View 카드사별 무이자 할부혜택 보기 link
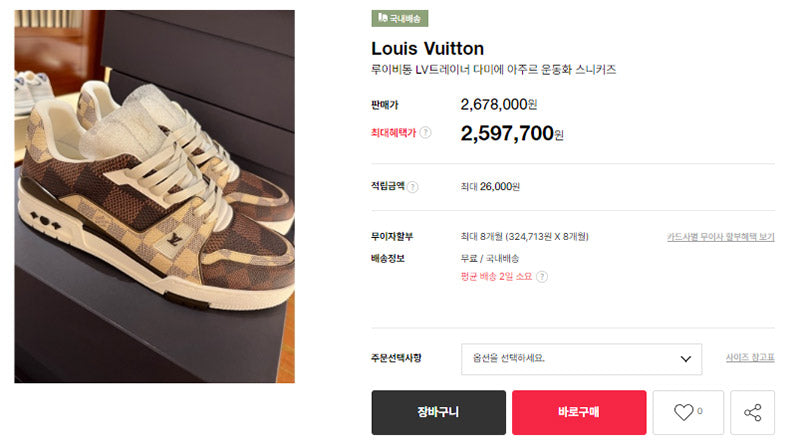 tap(720, 237)
